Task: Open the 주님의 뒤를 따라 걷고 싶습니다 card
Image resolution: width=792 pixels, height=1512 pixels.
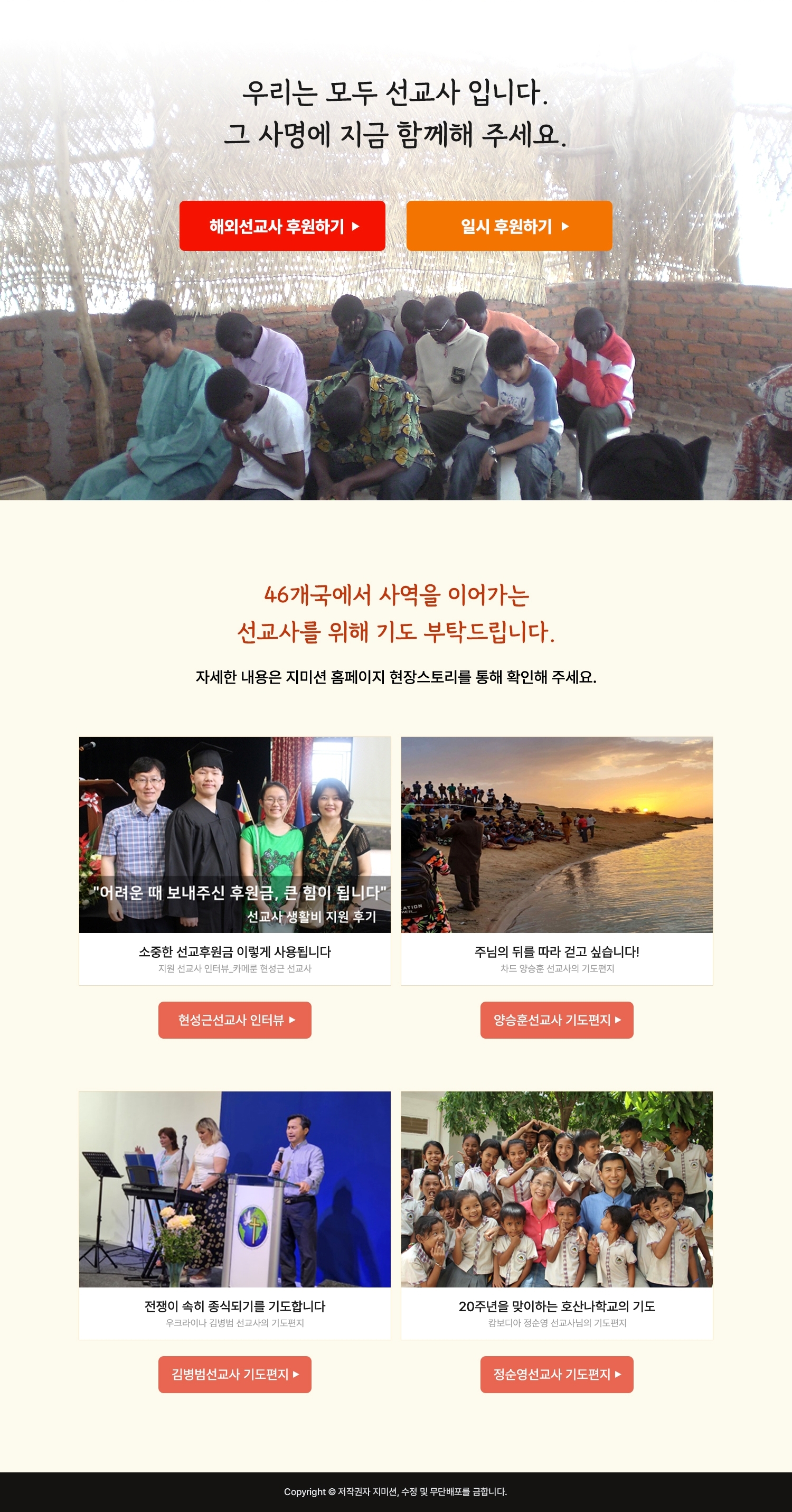Action: [556, 861]
